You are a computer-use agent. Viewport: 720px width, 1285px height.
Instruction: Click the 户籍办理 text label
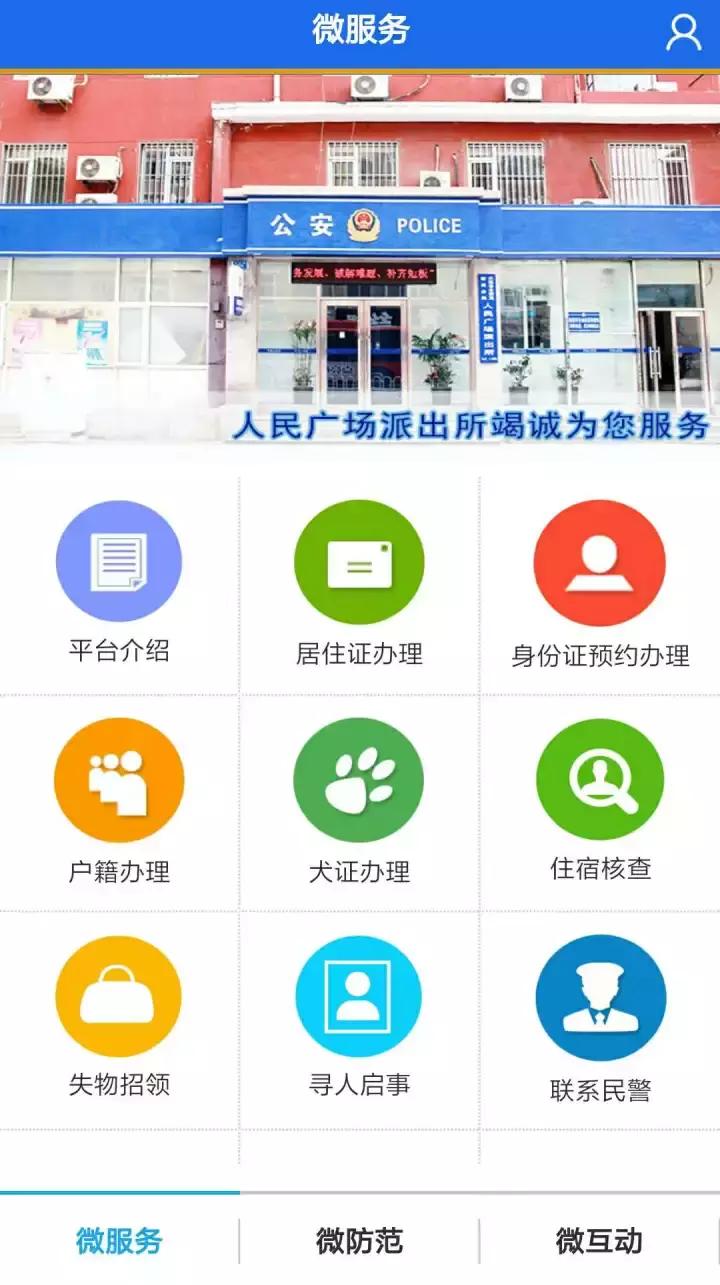point(119,873)
